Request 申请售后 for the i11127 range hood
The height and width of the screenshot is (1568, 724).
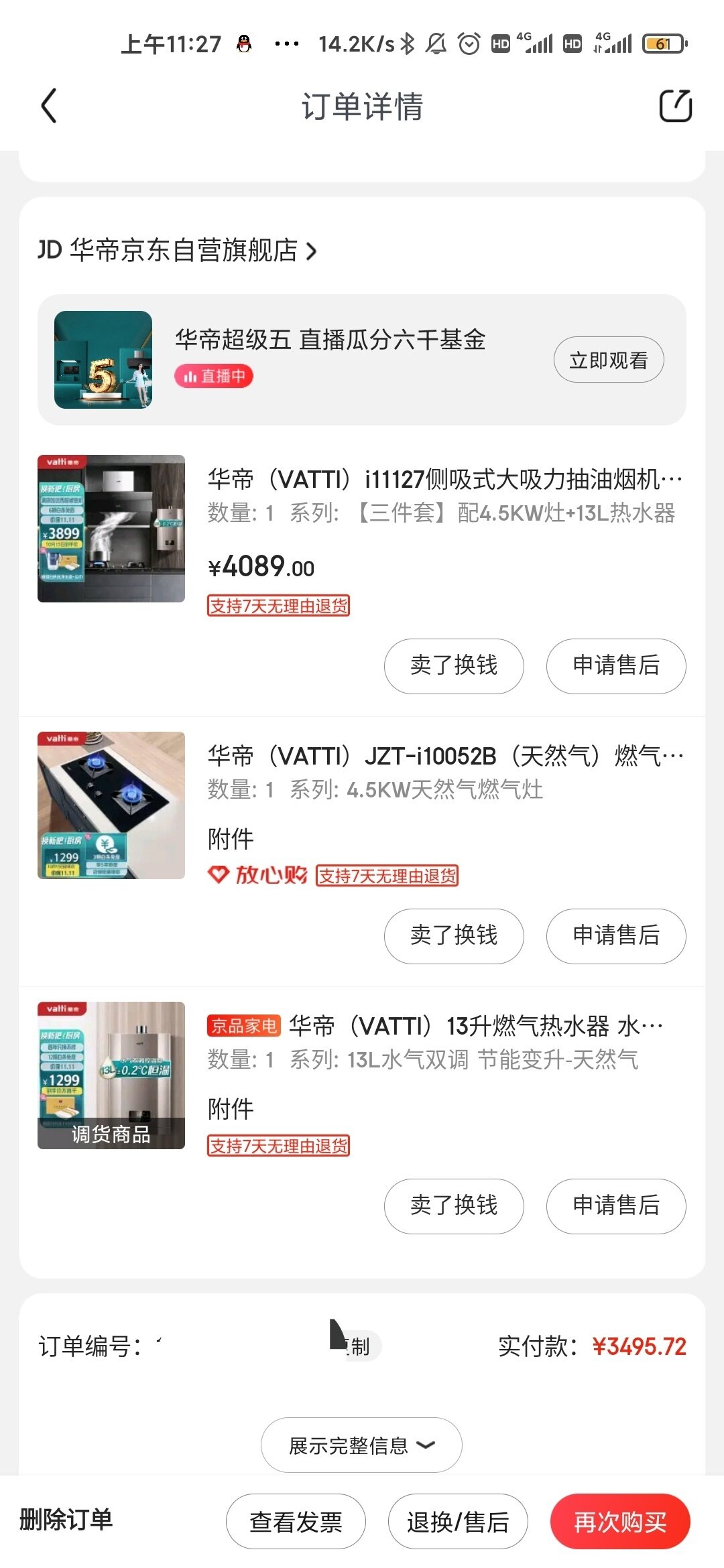click(615, 665)
